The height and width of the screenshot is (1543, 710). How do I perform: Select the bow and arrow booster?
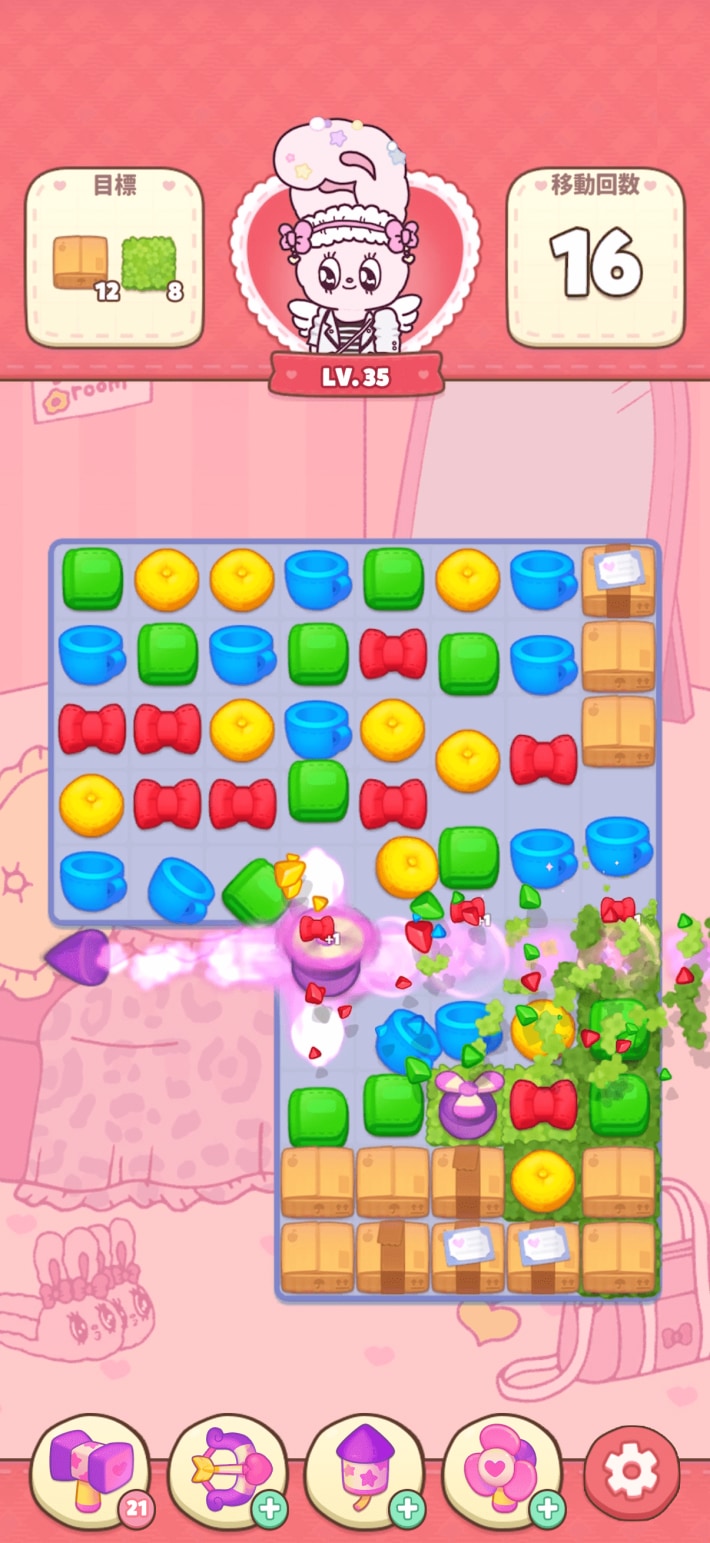[226, 1471]
